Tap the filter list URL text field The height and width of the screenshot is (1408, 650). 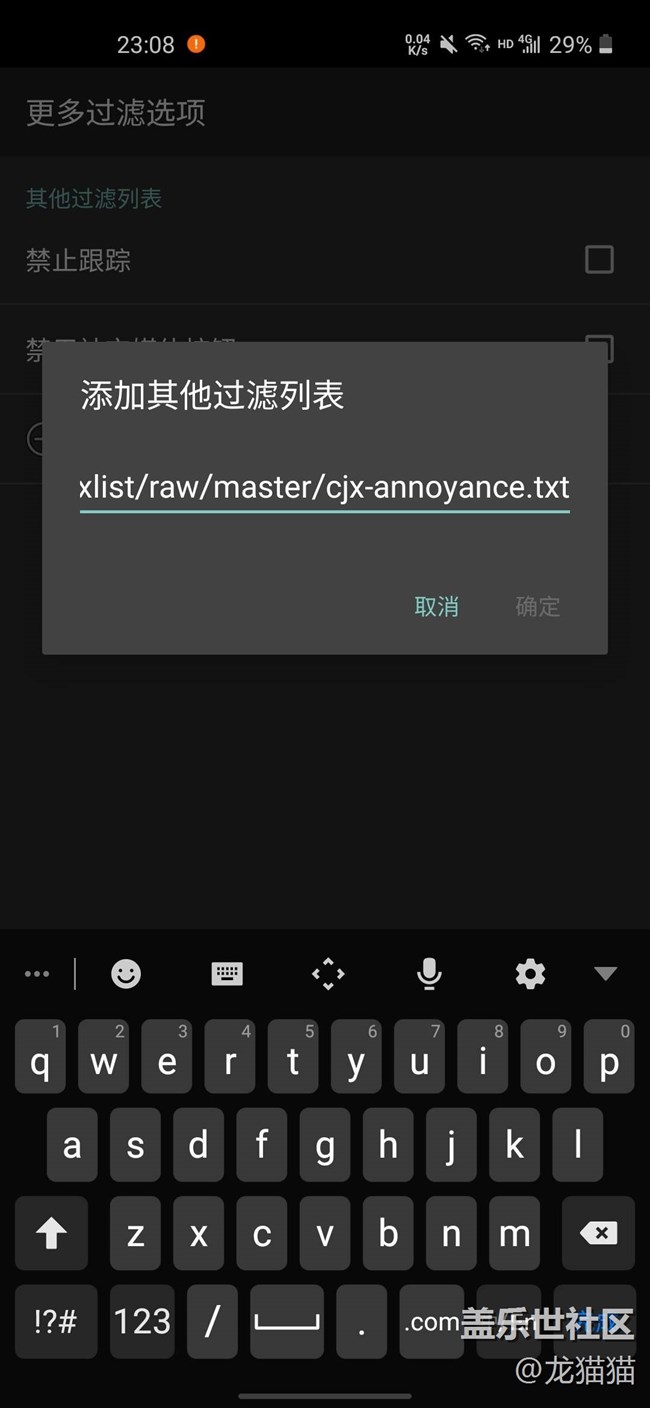324,488
